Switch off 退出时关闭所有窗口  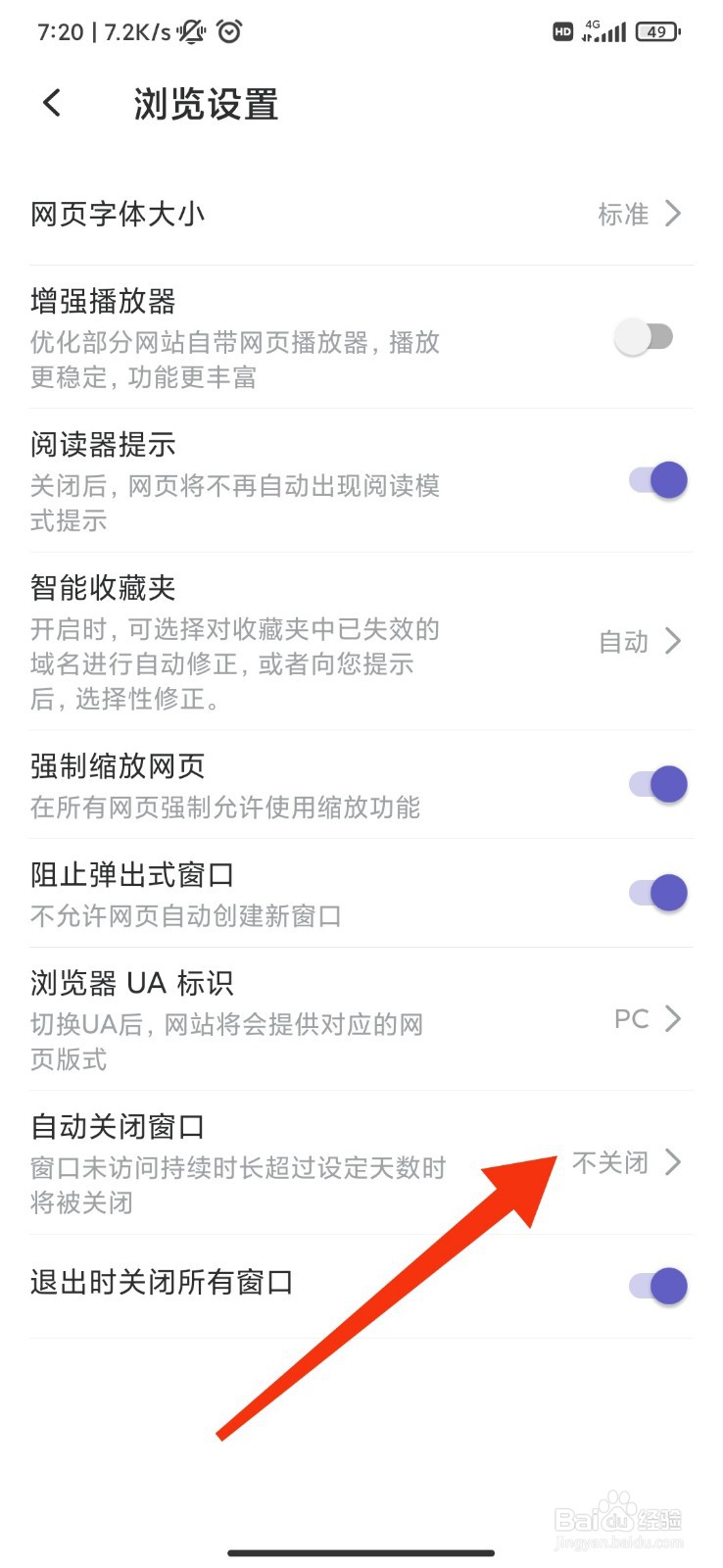[x=657, y=1286]
